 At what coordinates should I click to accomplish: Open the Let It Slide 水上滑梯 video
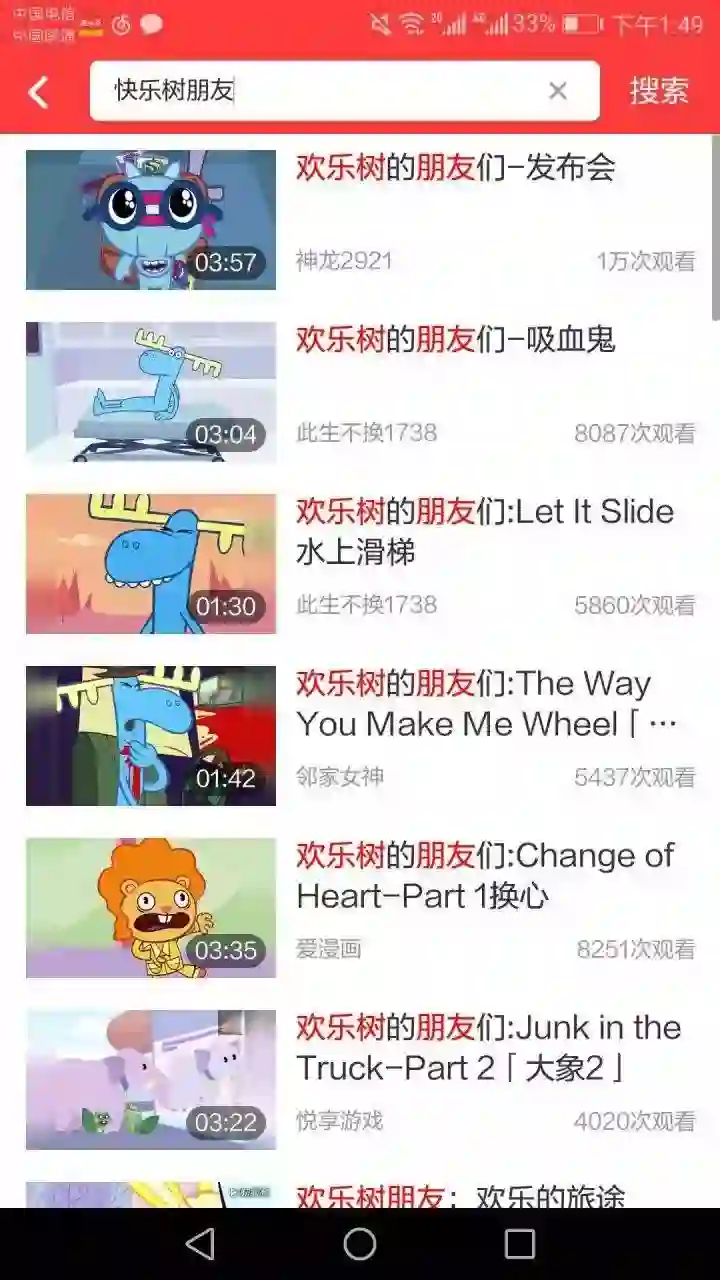pos(485,531)
